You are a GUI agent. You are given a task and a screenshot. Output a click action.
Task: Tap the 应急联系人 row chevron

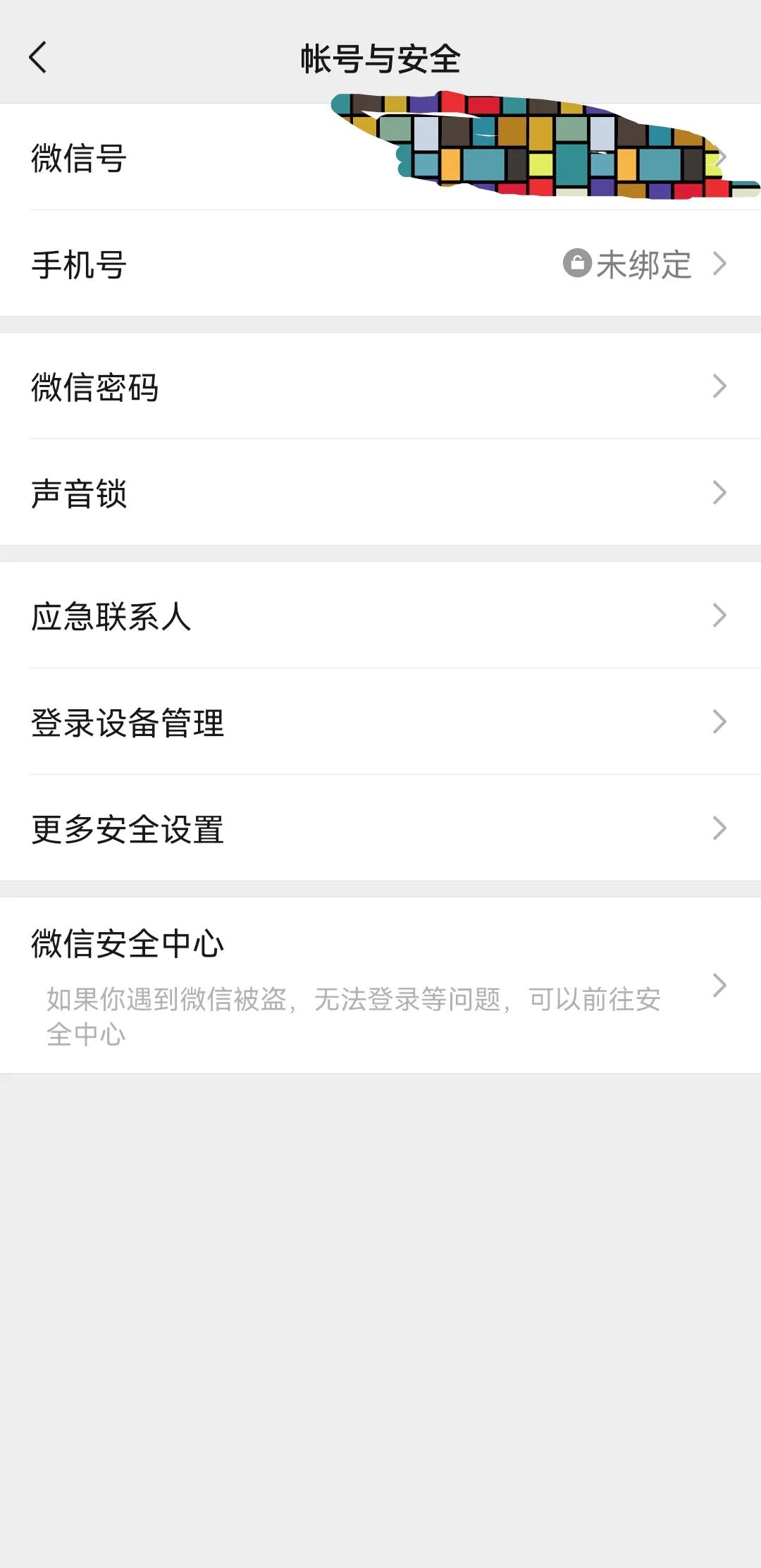(x=719, y=615)
